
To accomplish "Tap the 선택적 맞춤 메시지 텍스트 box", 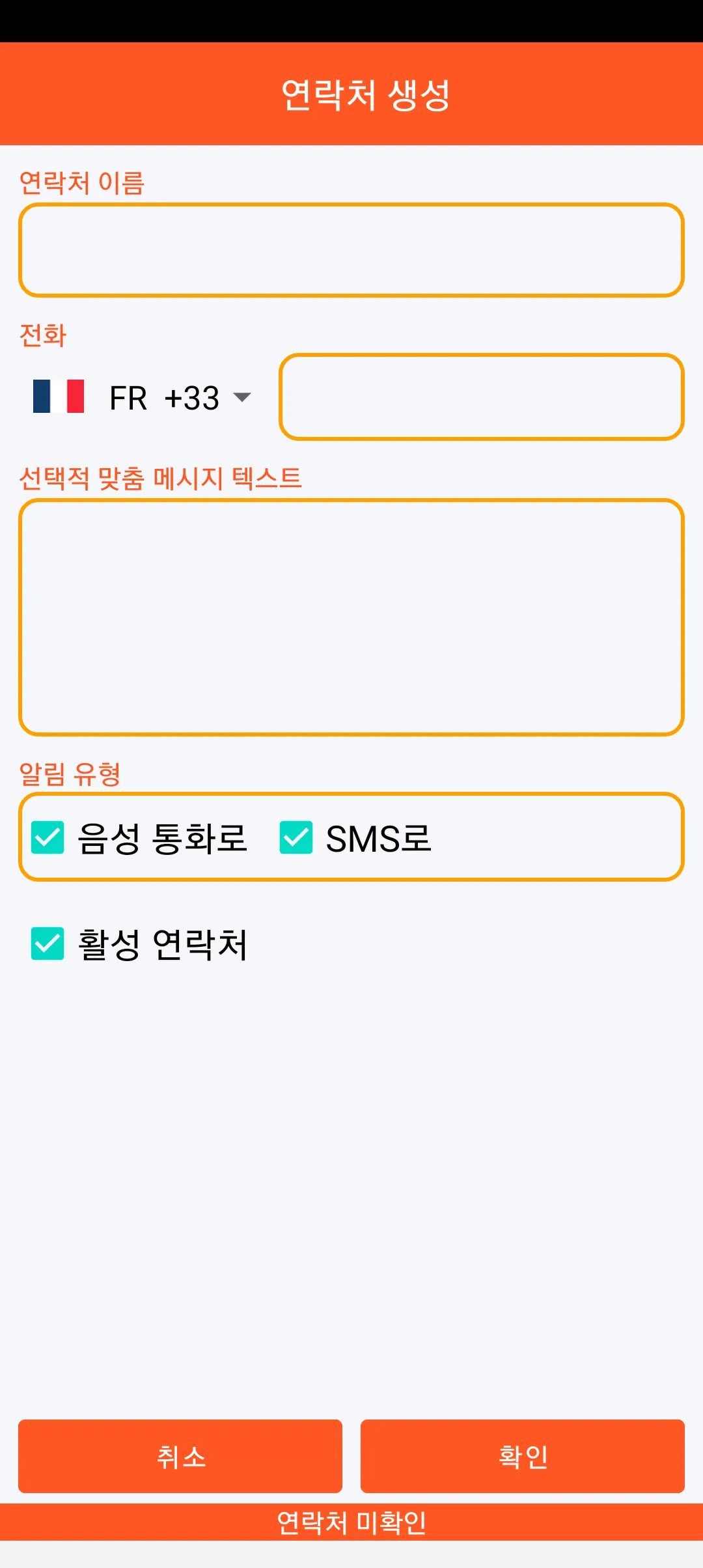I will click(x=351, y=617).
